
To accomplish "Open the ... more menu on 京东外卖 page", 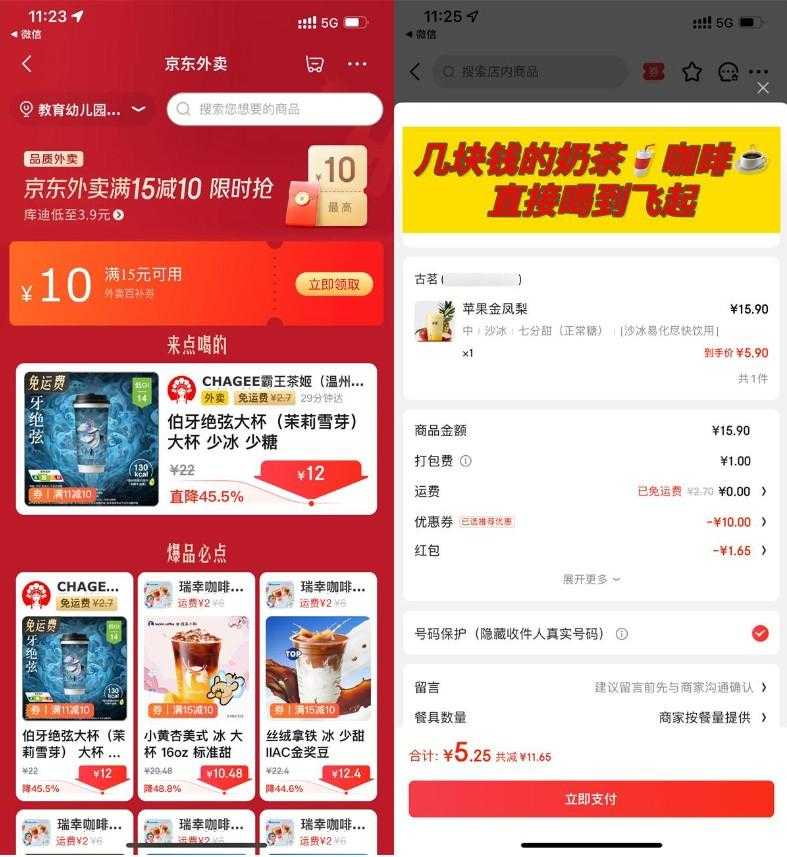I will pyautogui.click(x=357, y=63).
